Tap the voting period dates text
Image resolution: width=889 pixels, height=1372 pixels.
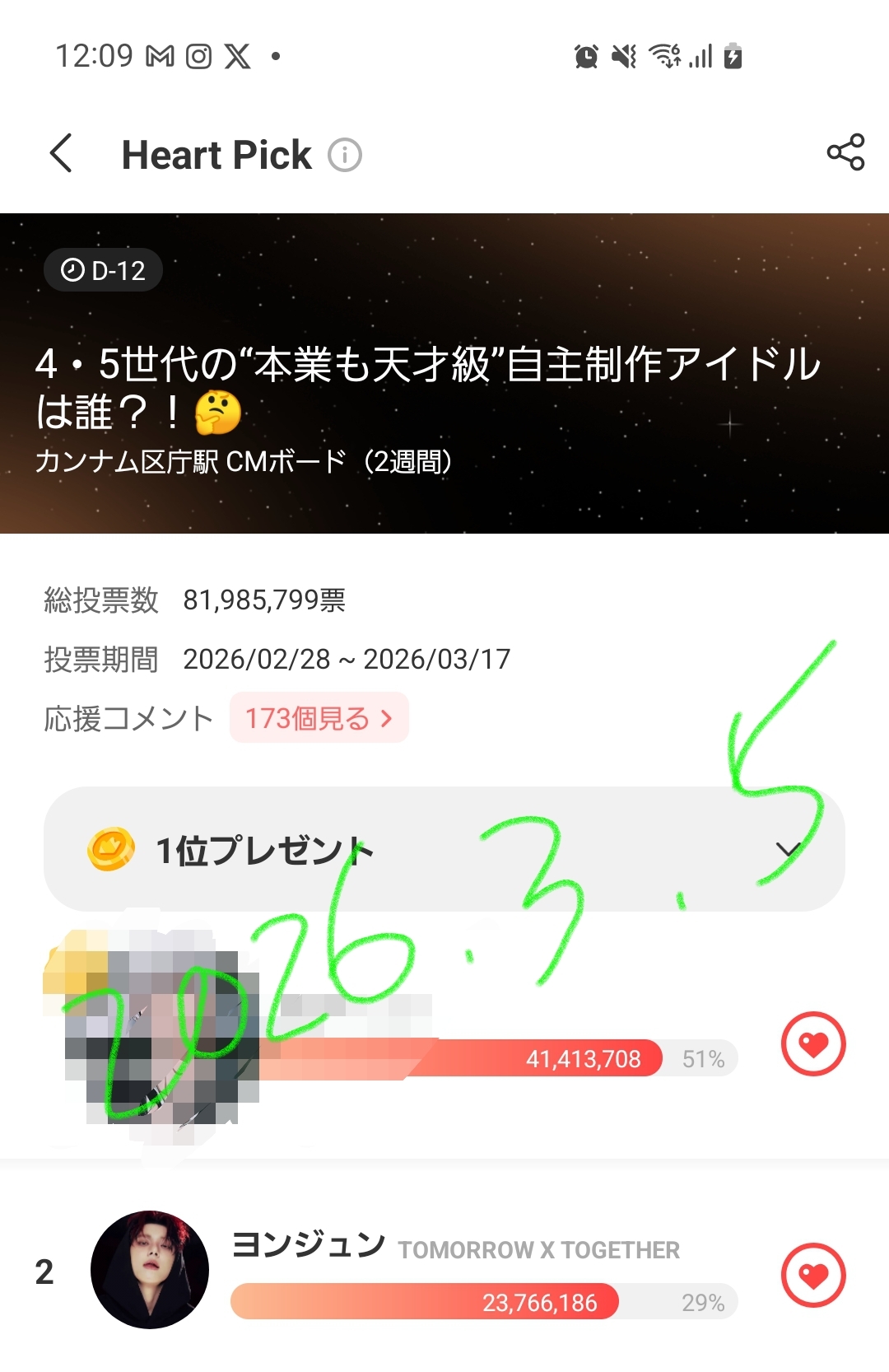point(346,659)
